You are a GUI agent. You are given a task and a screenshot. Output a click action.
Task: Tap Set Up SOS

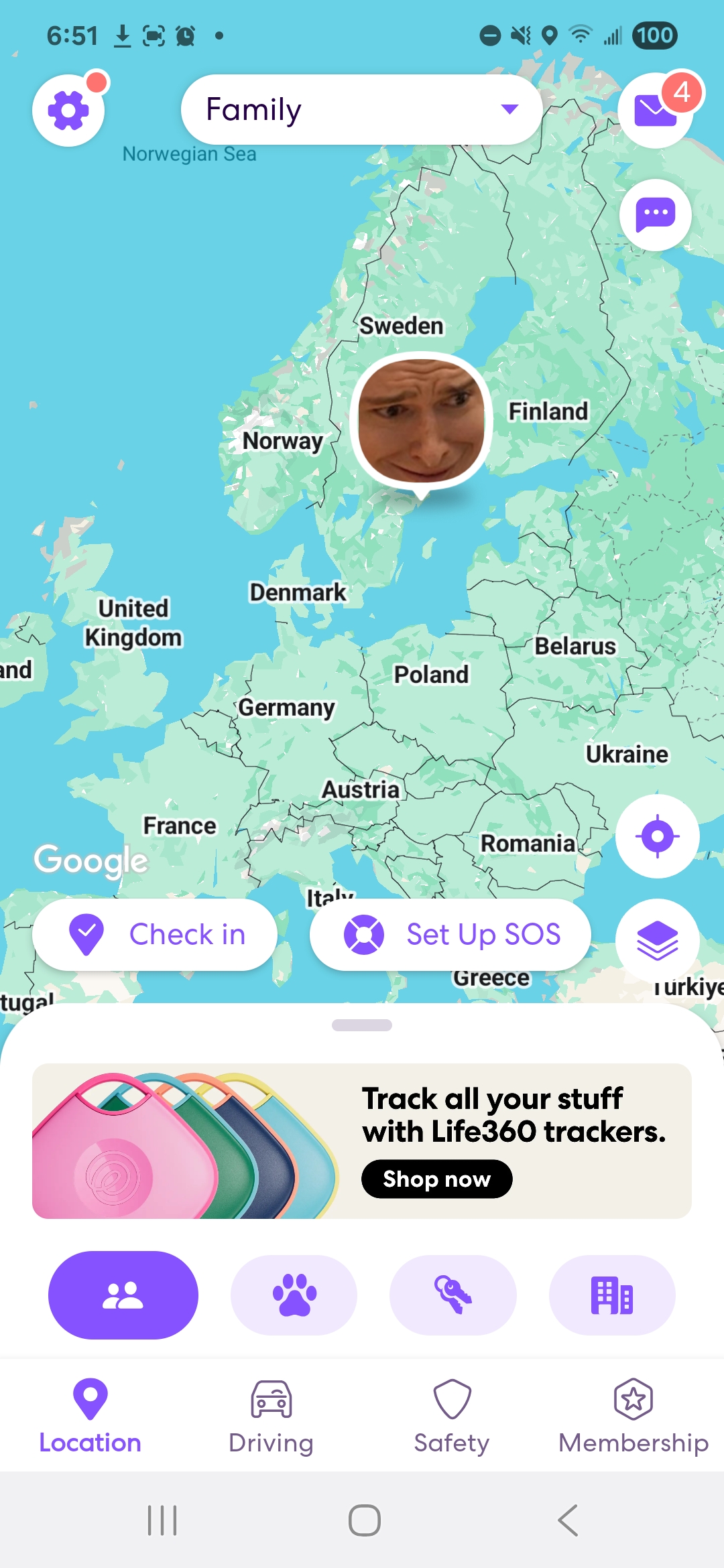click(x=450, y=934)
